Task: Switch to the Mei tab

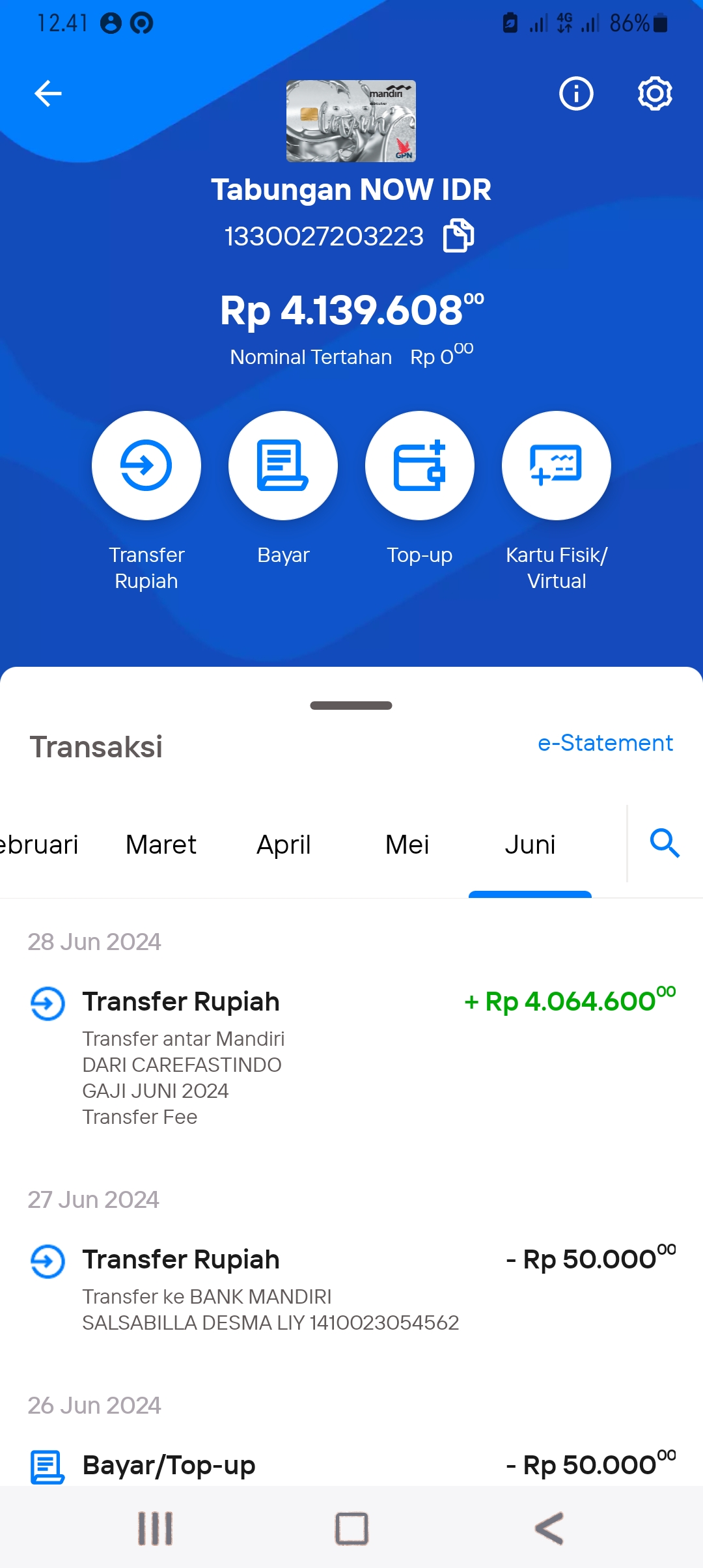Action: (407, 845)
